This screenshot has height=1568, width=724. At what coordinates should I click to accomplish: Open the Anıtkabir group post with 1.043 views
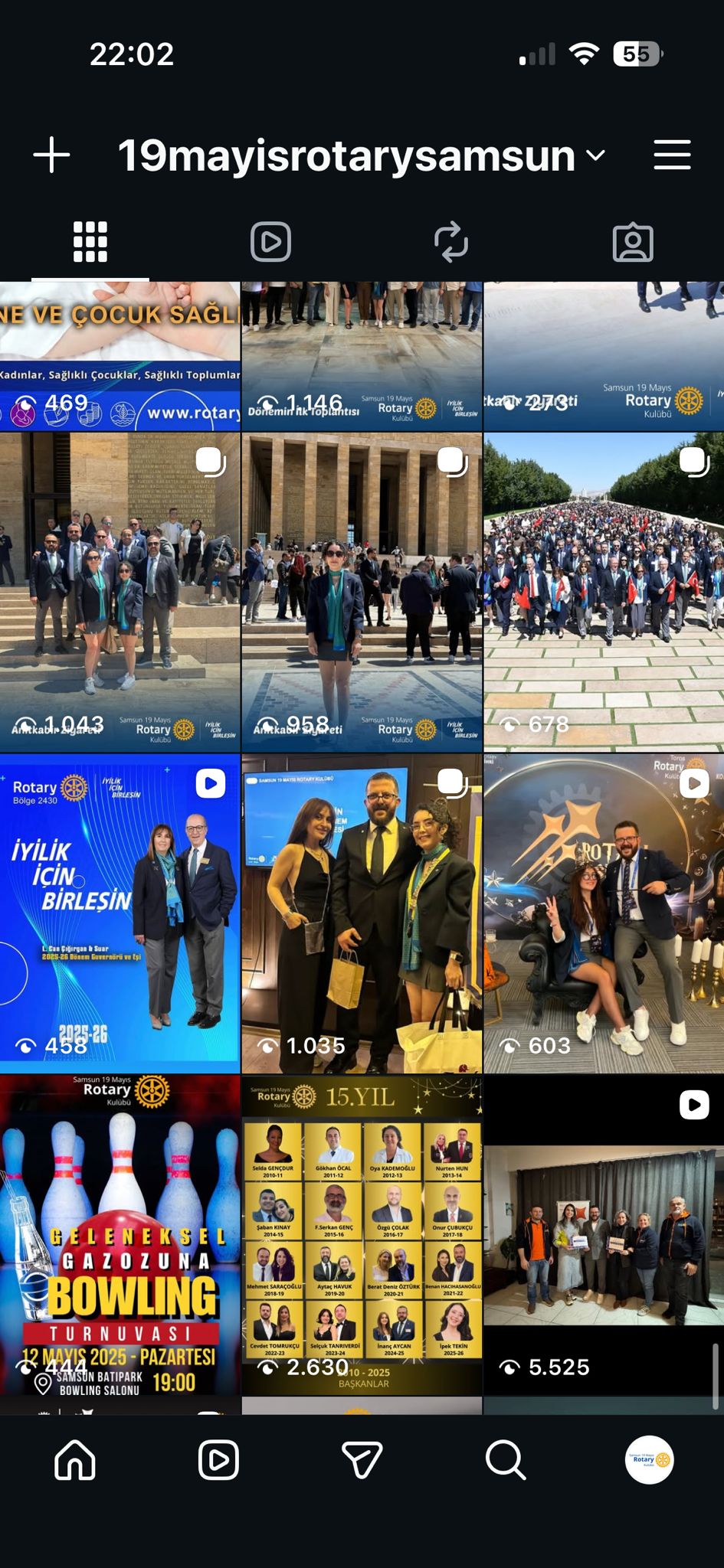click(x=120, y=591)
